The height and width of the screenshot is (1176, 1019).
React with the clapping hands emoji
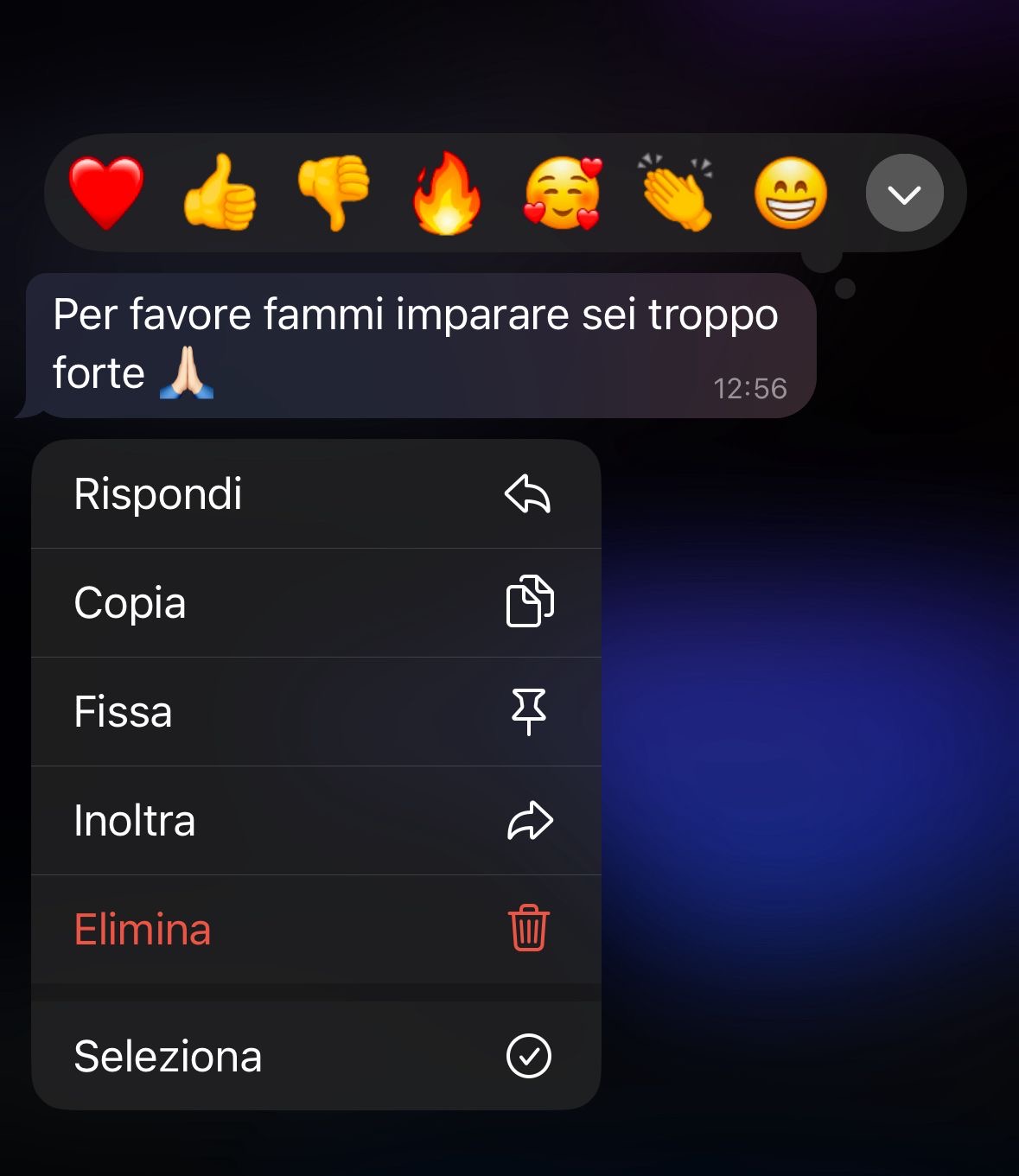(x=677, y=193)
